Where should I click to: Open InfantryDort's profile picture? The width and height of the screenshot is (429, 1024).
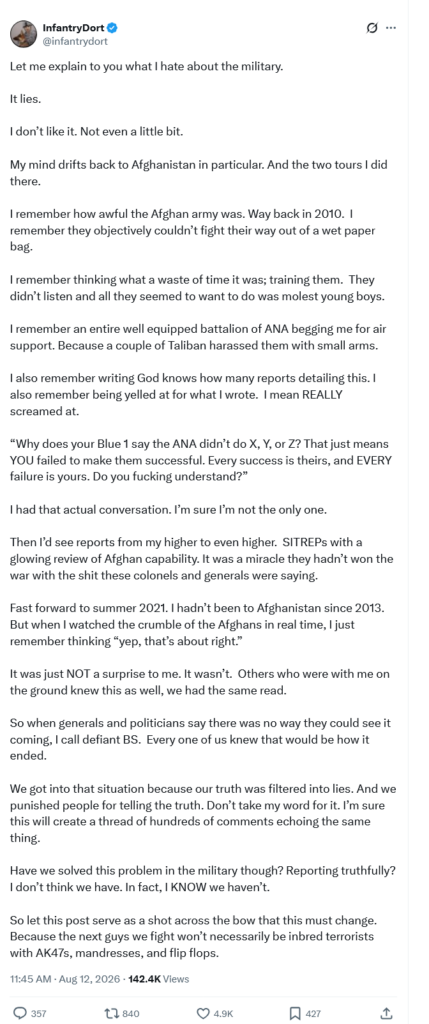(x=24, y=34)
